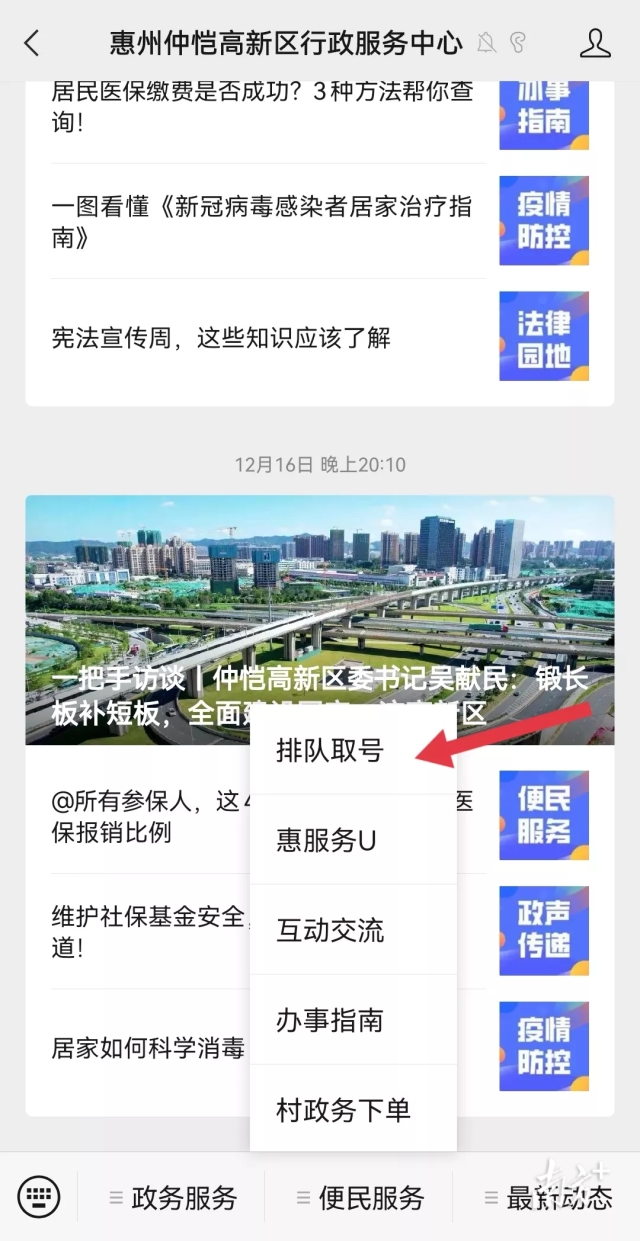
Task: Open the 最新动态 bottom menu
Action: click(548, 1197)
